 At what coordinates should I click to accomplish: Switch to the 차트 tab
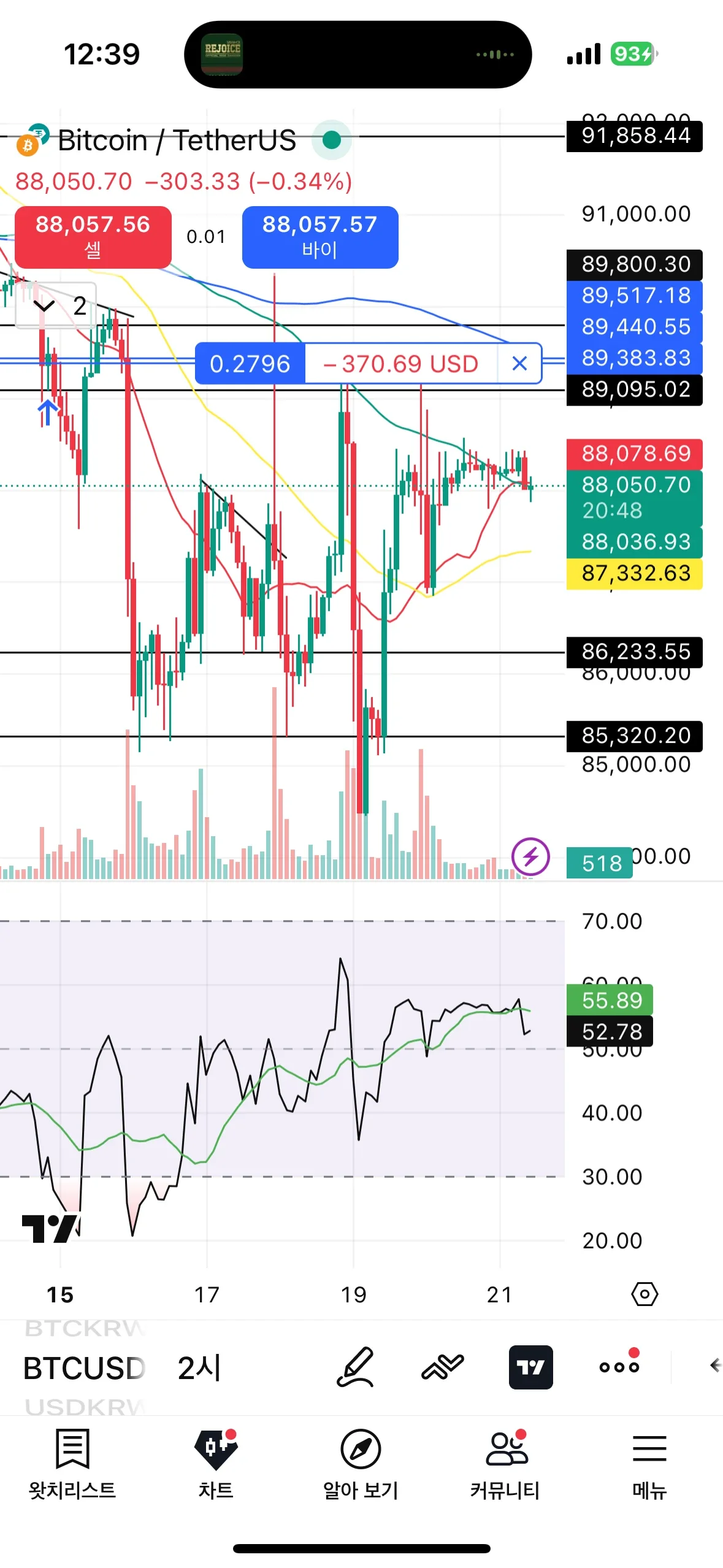[216, 1462]
